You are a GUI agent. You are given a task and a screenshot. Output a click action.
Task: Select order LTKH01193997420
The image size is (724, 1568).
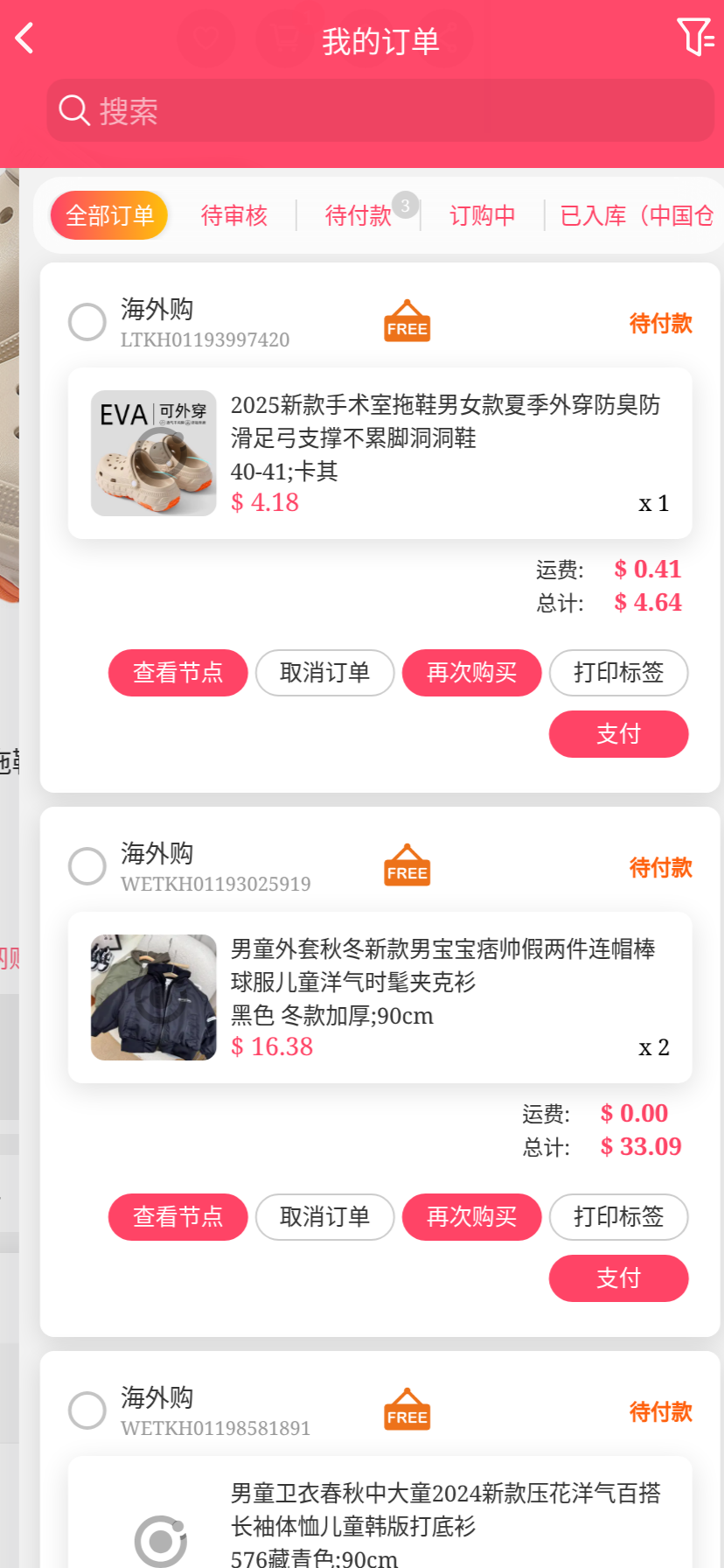(x=87, y=322)
